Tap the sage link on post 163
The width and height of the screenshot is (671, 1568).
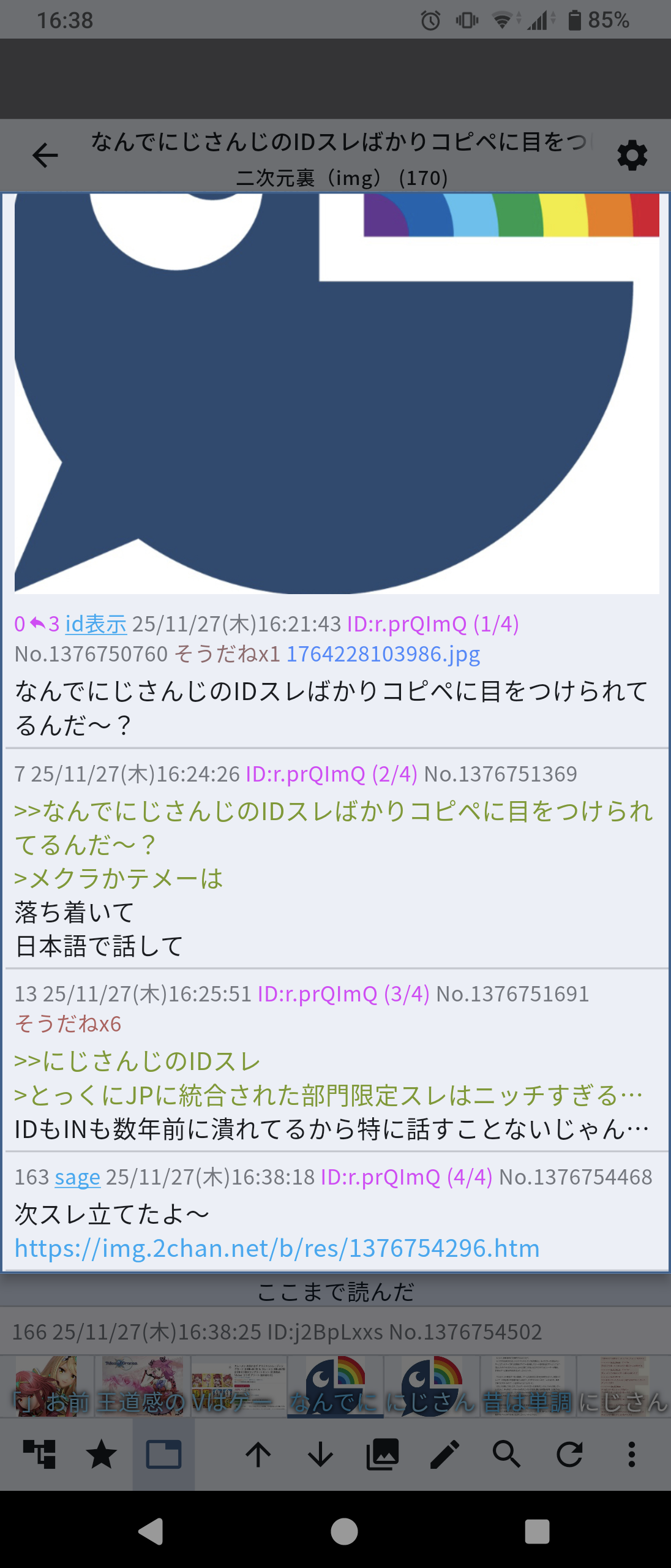tap(77, 1177)
